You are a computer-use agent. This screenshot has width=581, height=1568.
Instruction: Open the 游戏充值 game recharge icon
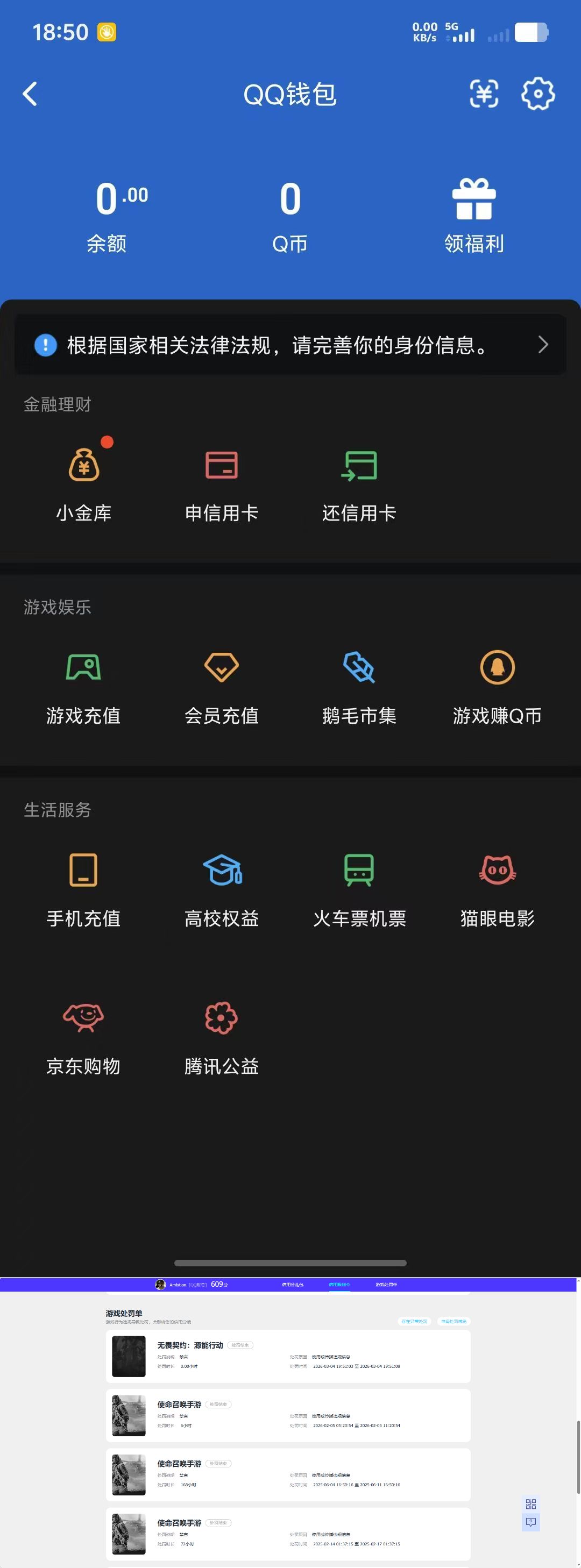coord(83,685)
